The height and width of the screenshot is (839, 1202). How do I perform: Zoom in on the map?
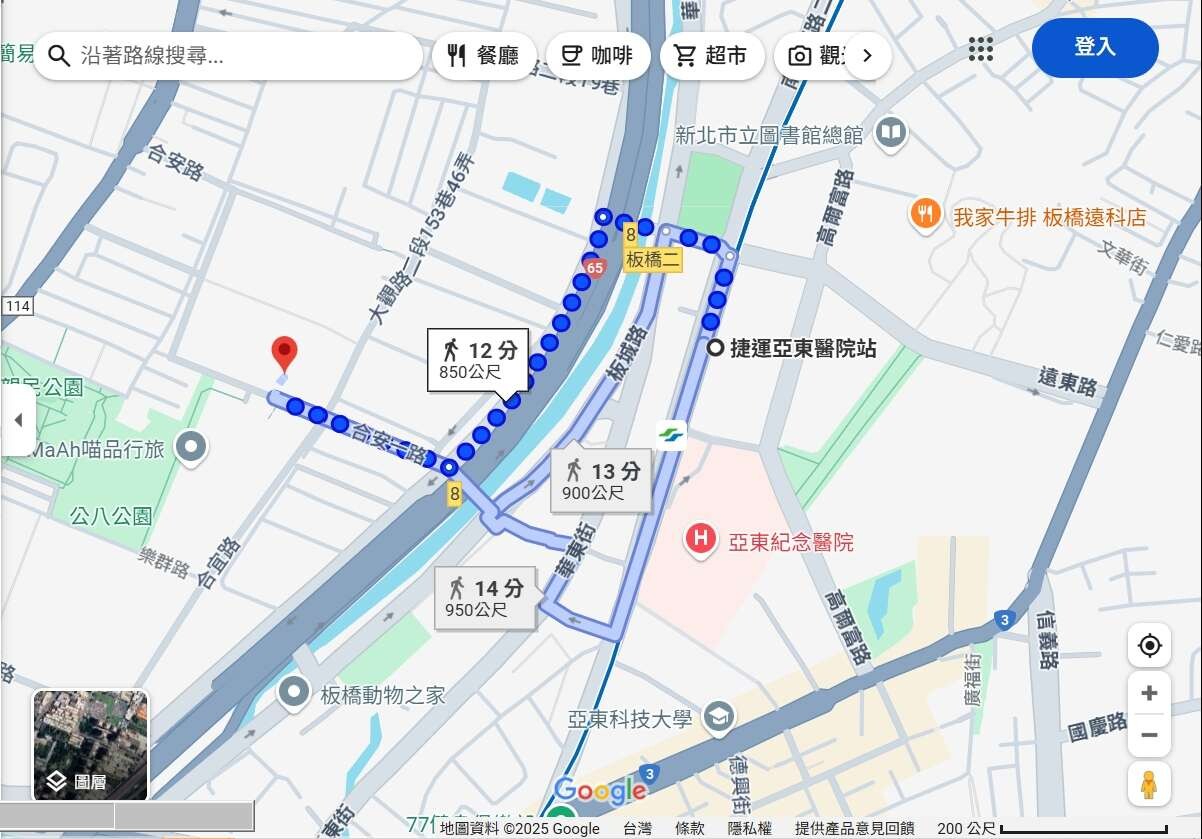pyautogui.click(x=1149, y=693)
